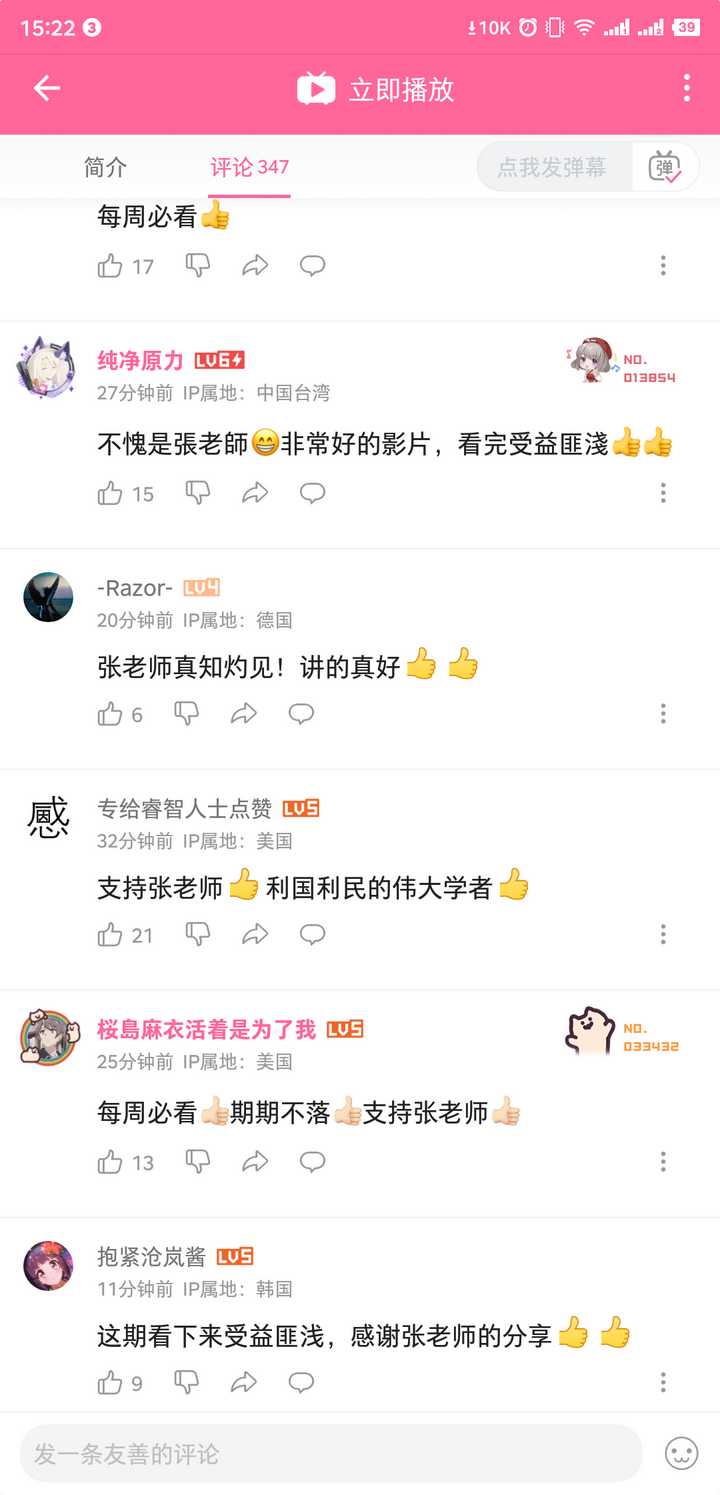Switch to the 简介 tab
The height and width of the screenshot is (1495, 720).
coord(105,167)
